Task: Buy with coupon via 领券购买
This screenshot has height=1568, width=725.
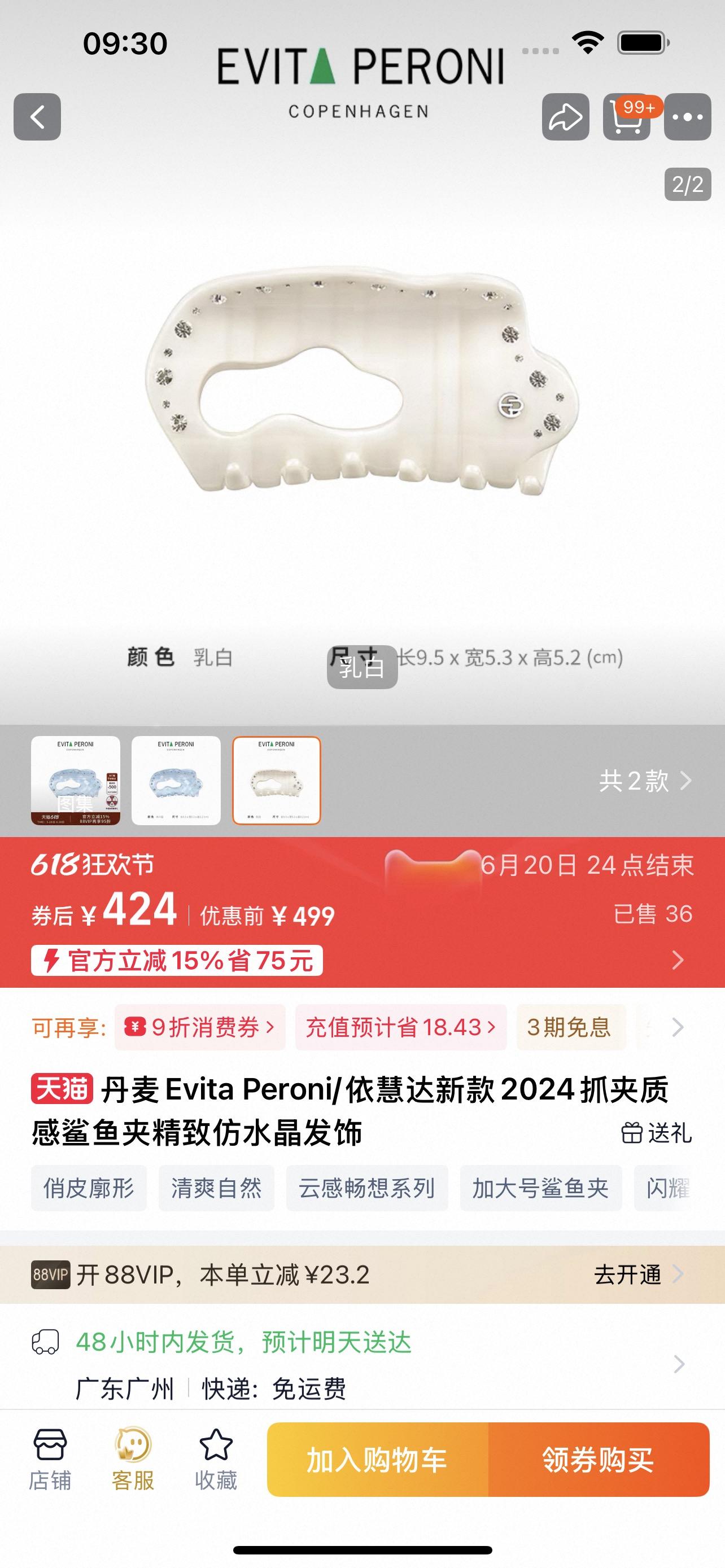Action: pyautogui.click(x=599, y=1460)
